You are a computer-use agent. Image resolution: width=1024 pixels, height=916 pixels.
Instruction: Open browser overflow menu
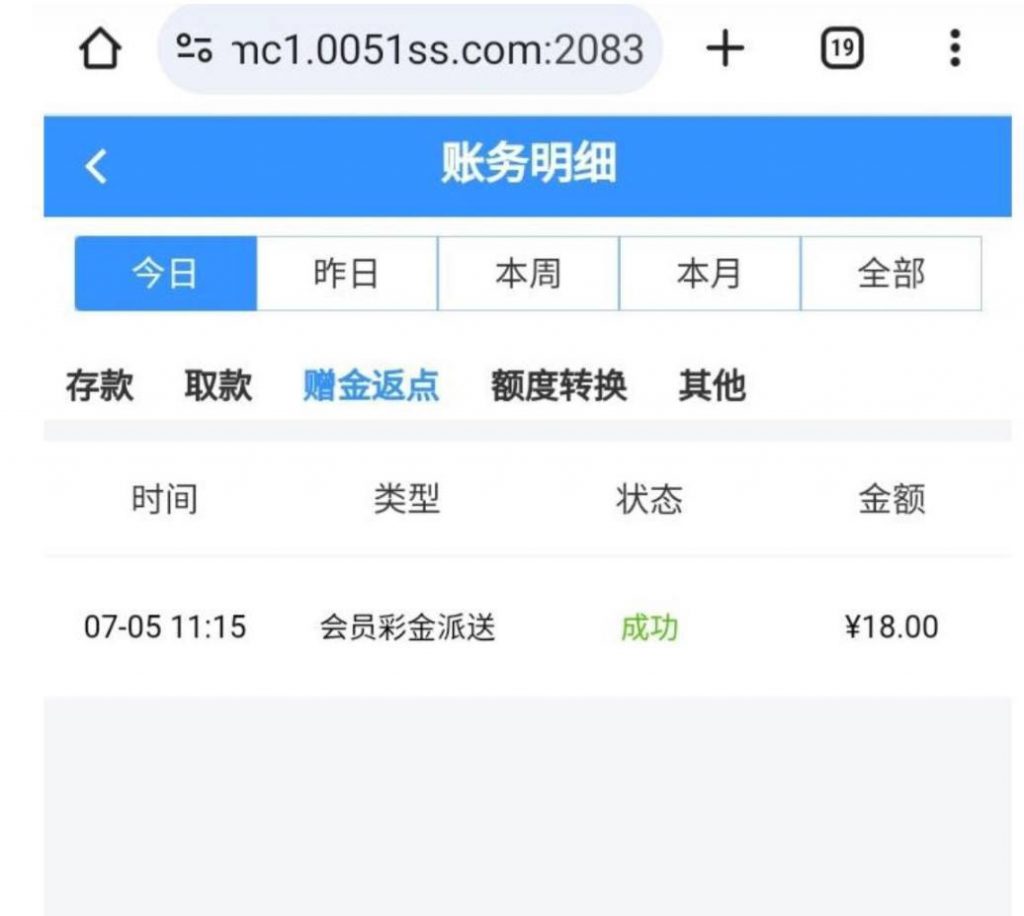tap(955, 48)
